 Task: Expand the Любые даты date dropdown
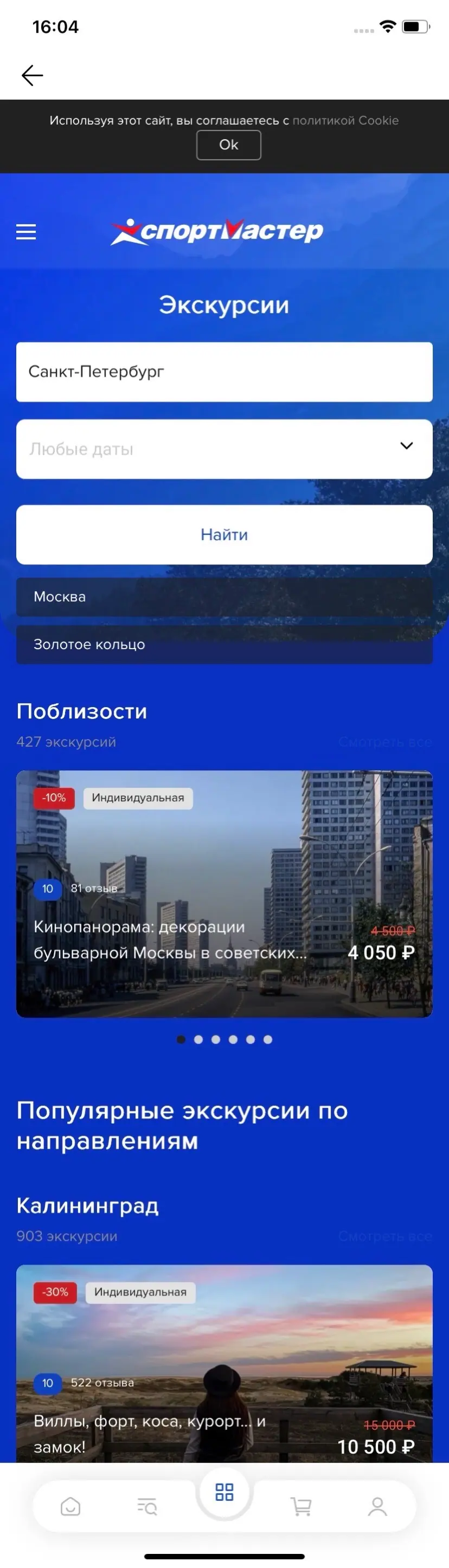point(224,449)
